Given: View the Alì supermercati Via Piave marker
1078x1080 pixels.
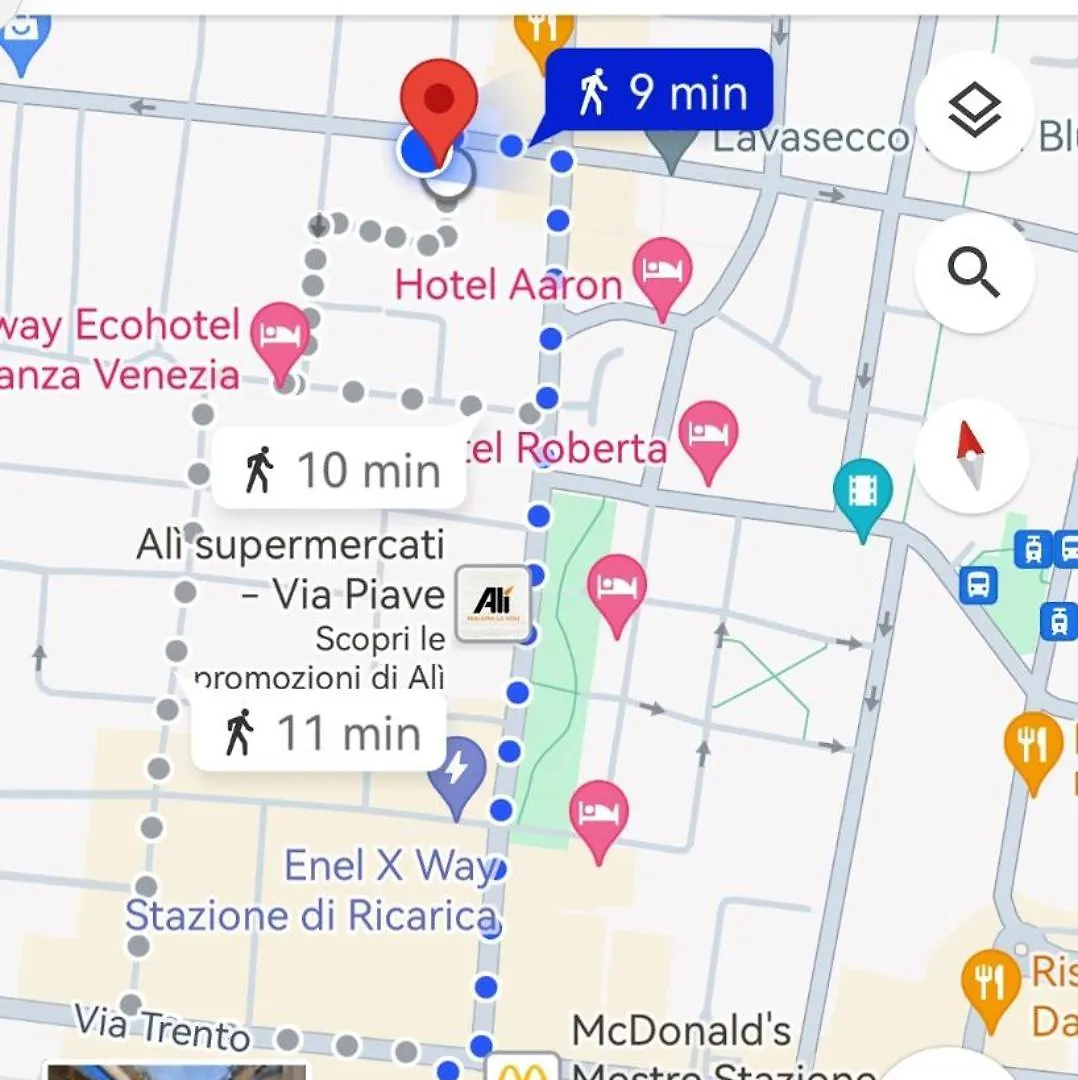Looking at the screenshot, I should pyautogui.click(x=493, y=602).
